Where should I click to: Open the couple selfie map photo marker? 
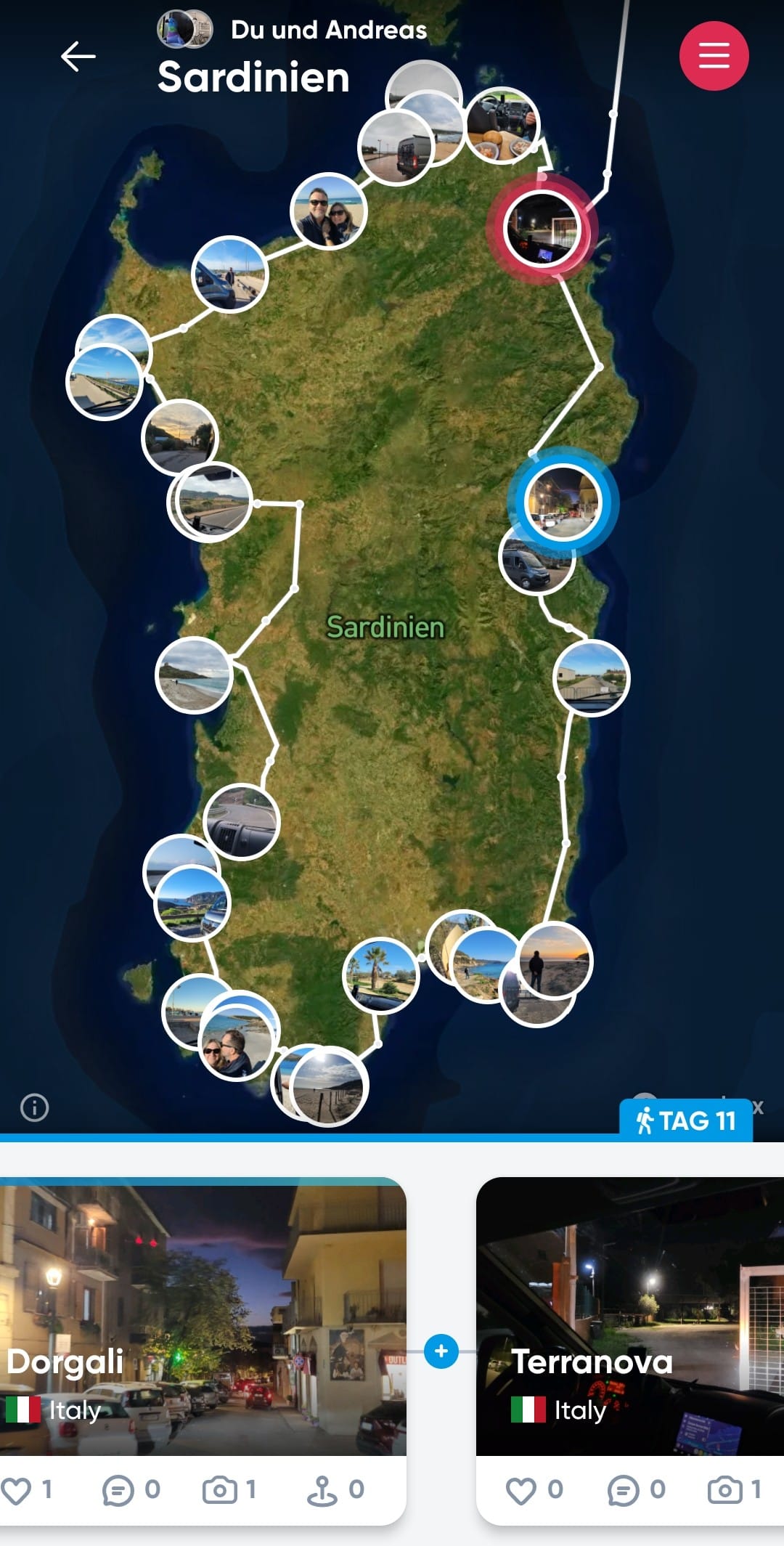[x=329, y=211]
